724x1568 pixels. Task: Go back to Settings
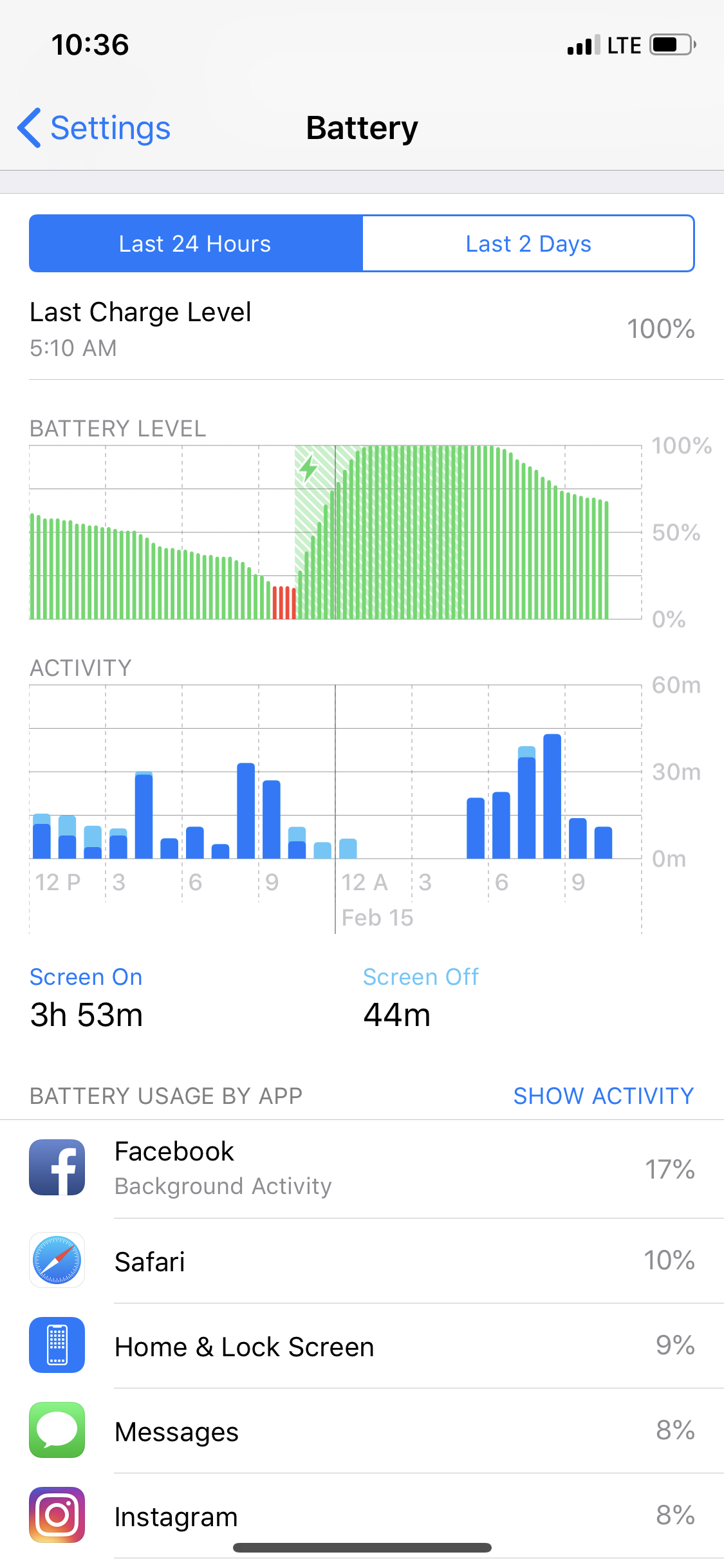95,128
